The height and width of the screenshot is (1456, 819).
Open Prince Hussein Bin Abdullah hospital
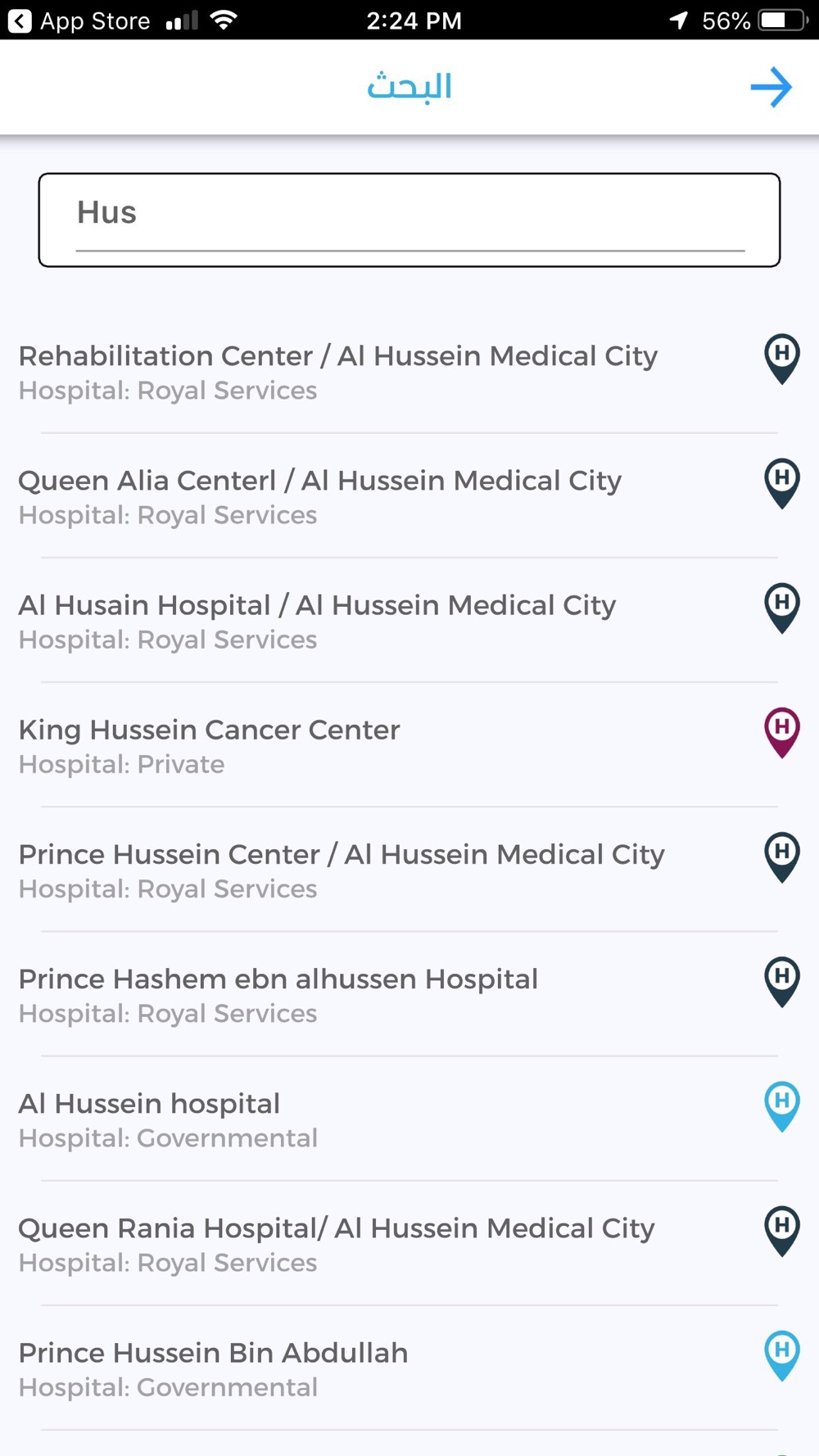(409, 1368)
